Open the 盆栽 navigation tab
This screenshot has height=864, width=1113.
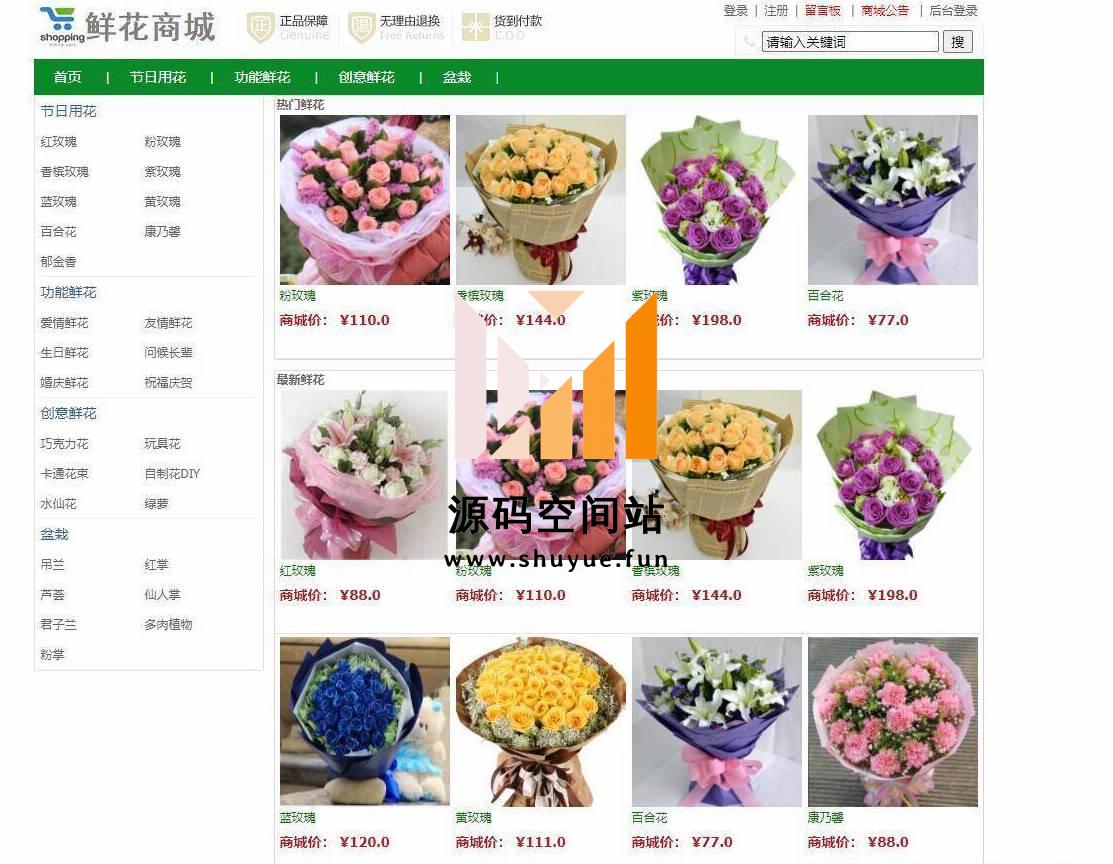pos(457,77)
